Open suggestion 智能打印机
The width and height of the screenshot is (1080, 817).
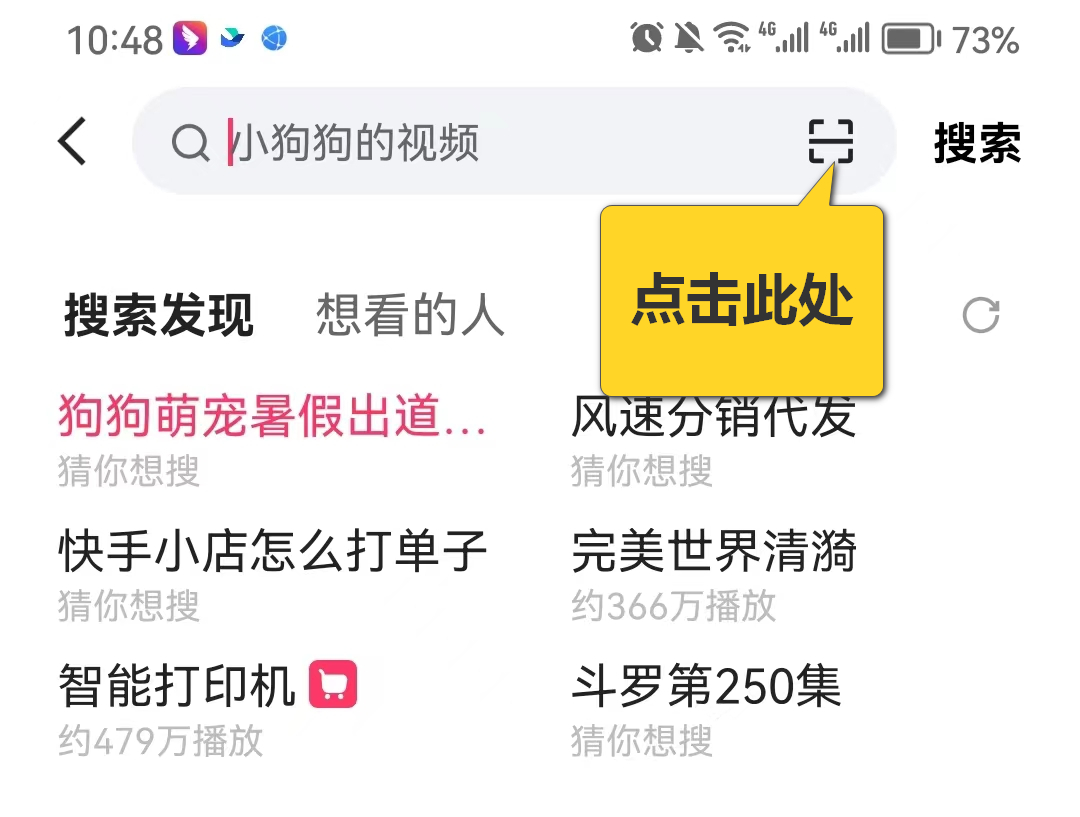click(x=178, y=687)
